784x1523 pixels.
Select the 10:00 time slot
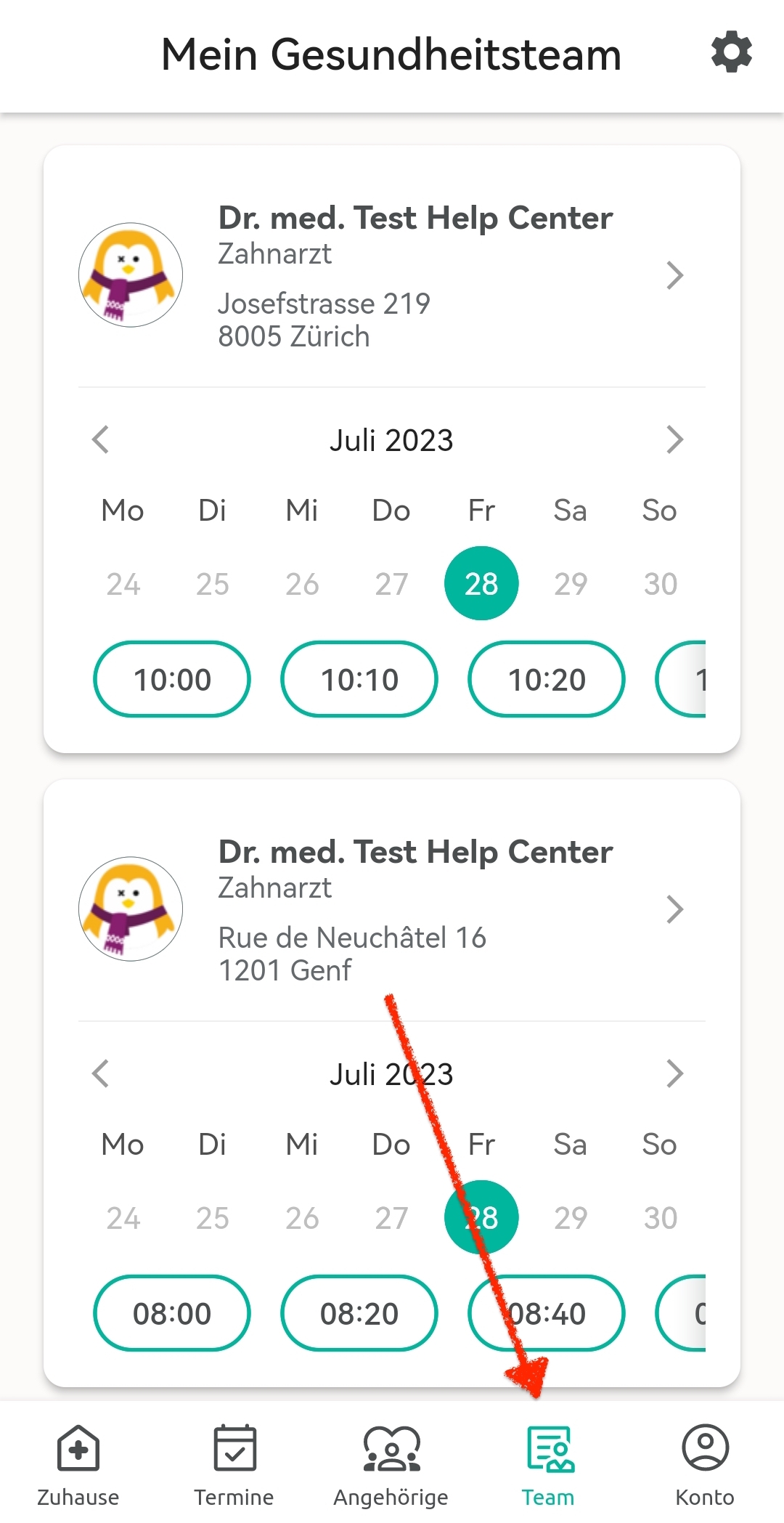point(172,679)
